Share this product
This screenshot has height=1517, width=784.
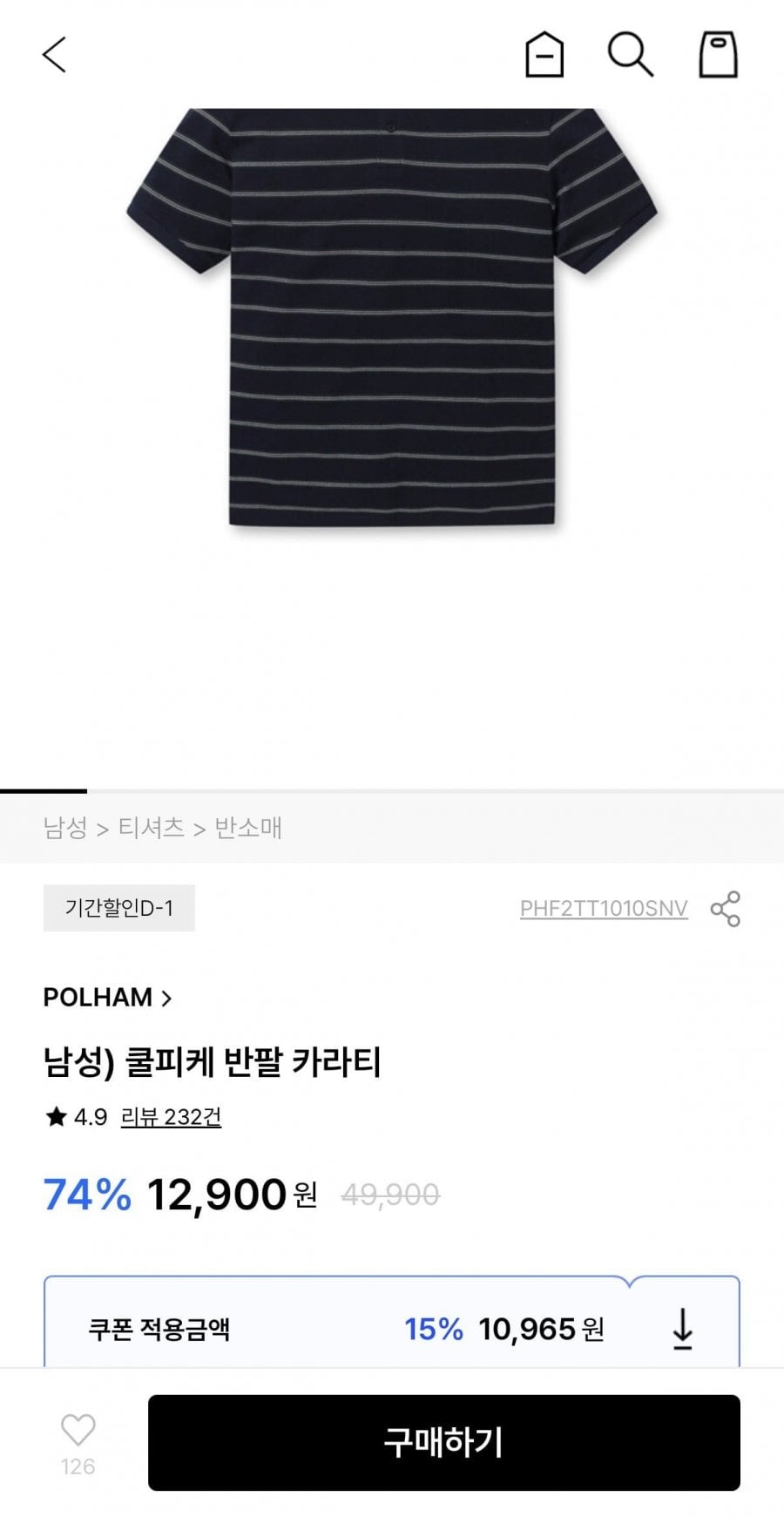726,909
